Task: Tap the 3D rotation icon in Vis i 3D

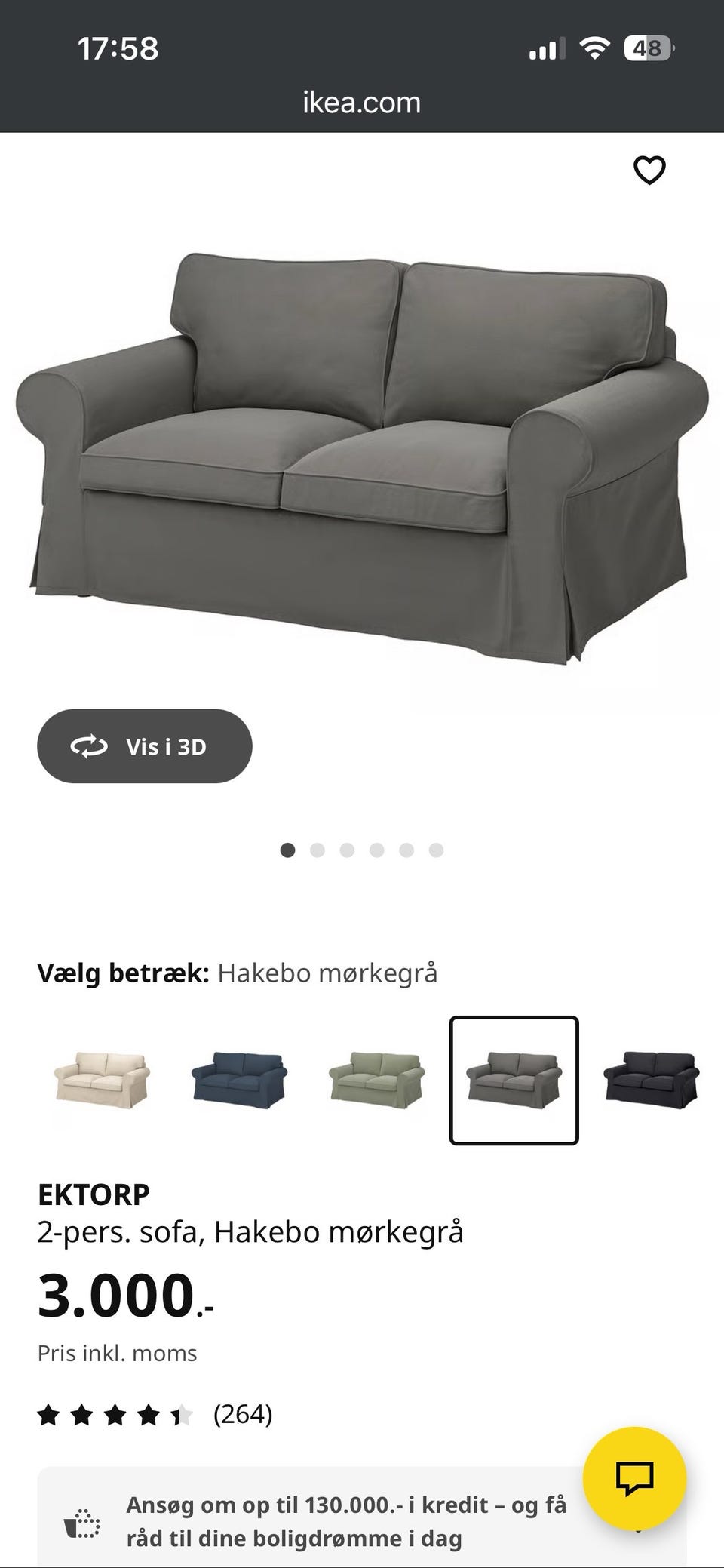Action: pos(90,746)
